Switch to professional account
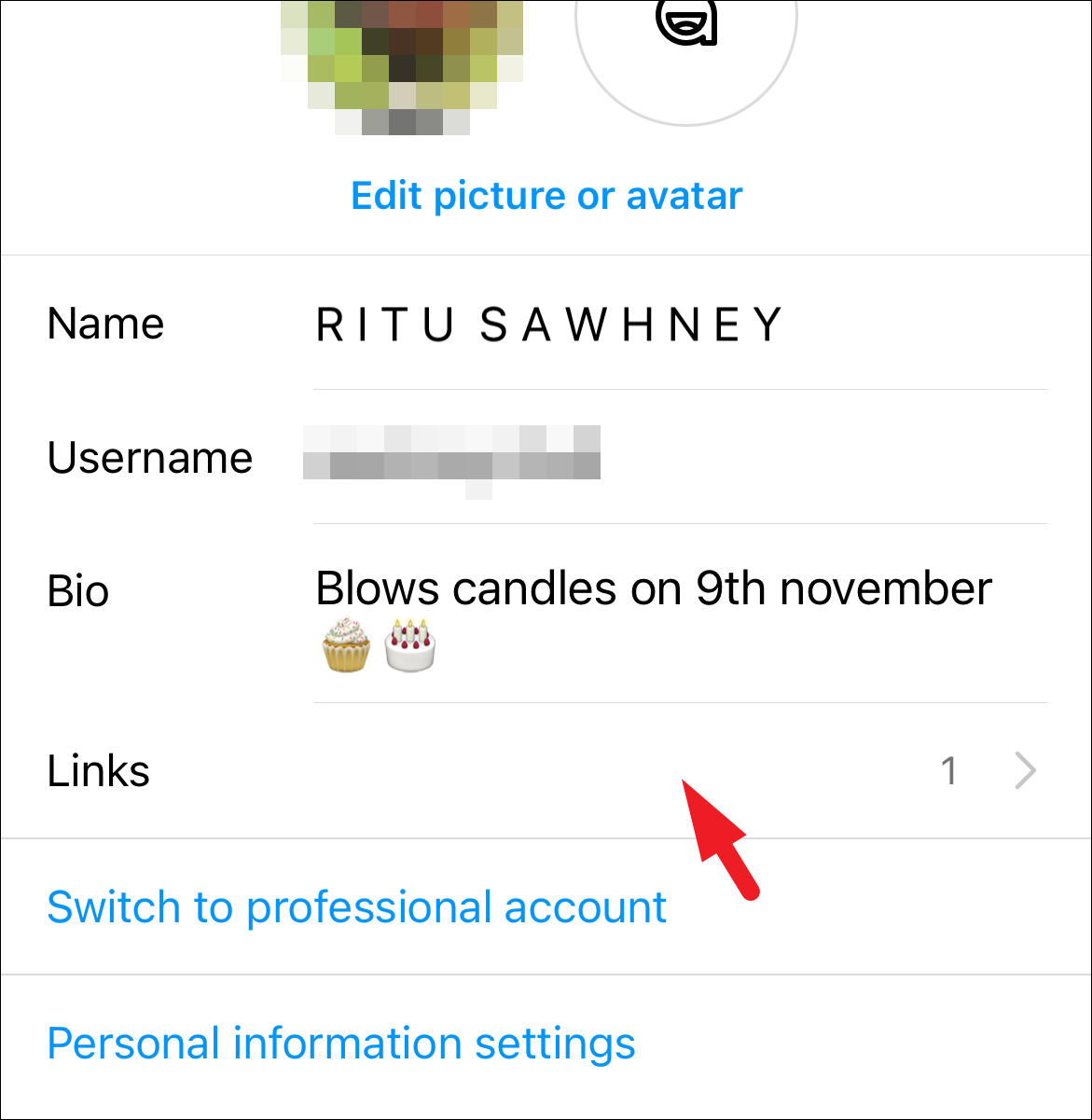Viewport: 1092px width, 1120px height. coord(356,907)
